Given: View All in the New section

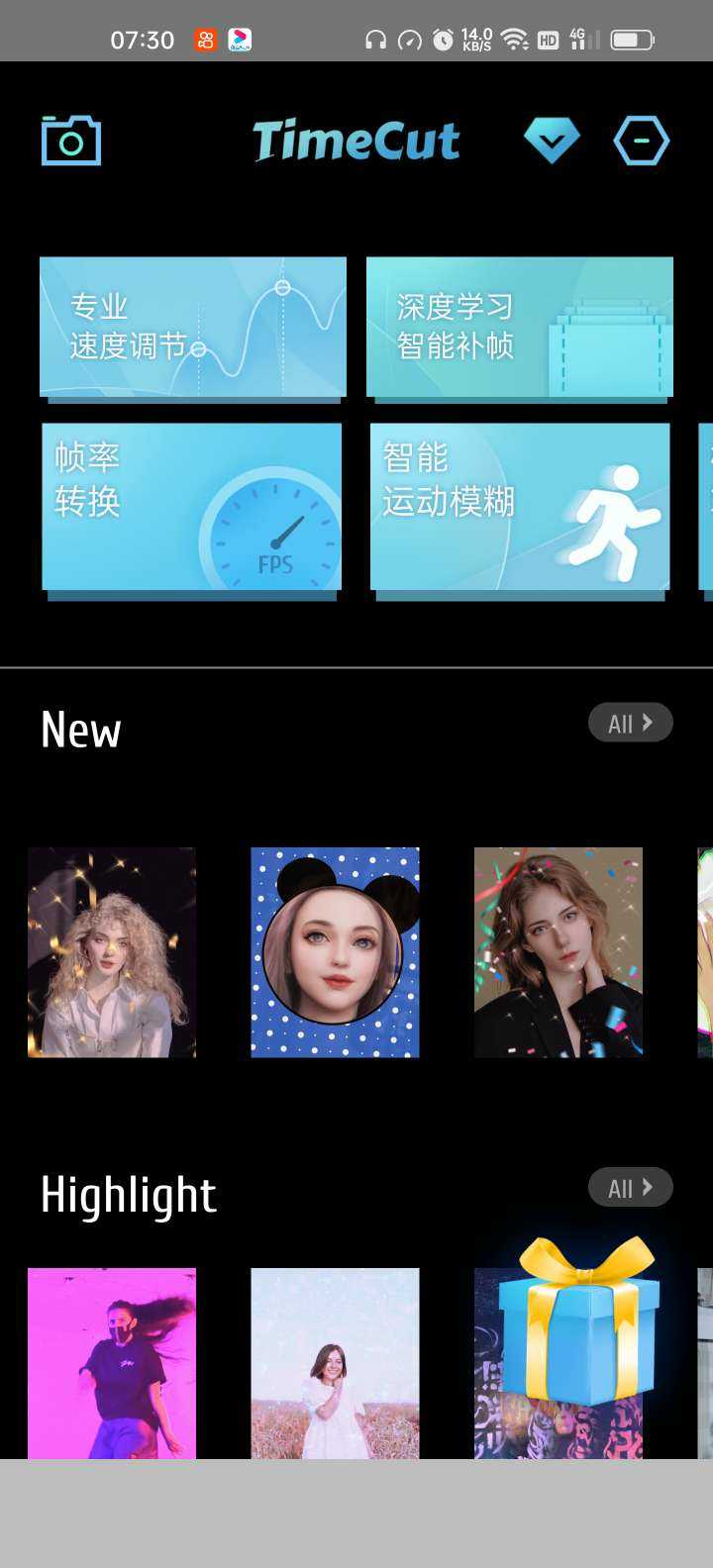Looking at the screenshot, I should coord(630,723).
